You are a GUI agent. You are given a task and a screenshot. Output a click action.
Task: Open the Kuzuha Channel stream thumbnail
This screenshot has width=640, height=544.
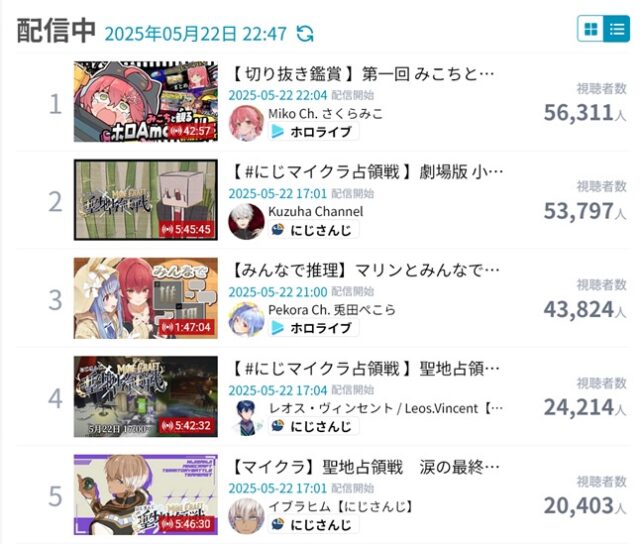pos(145,199)
